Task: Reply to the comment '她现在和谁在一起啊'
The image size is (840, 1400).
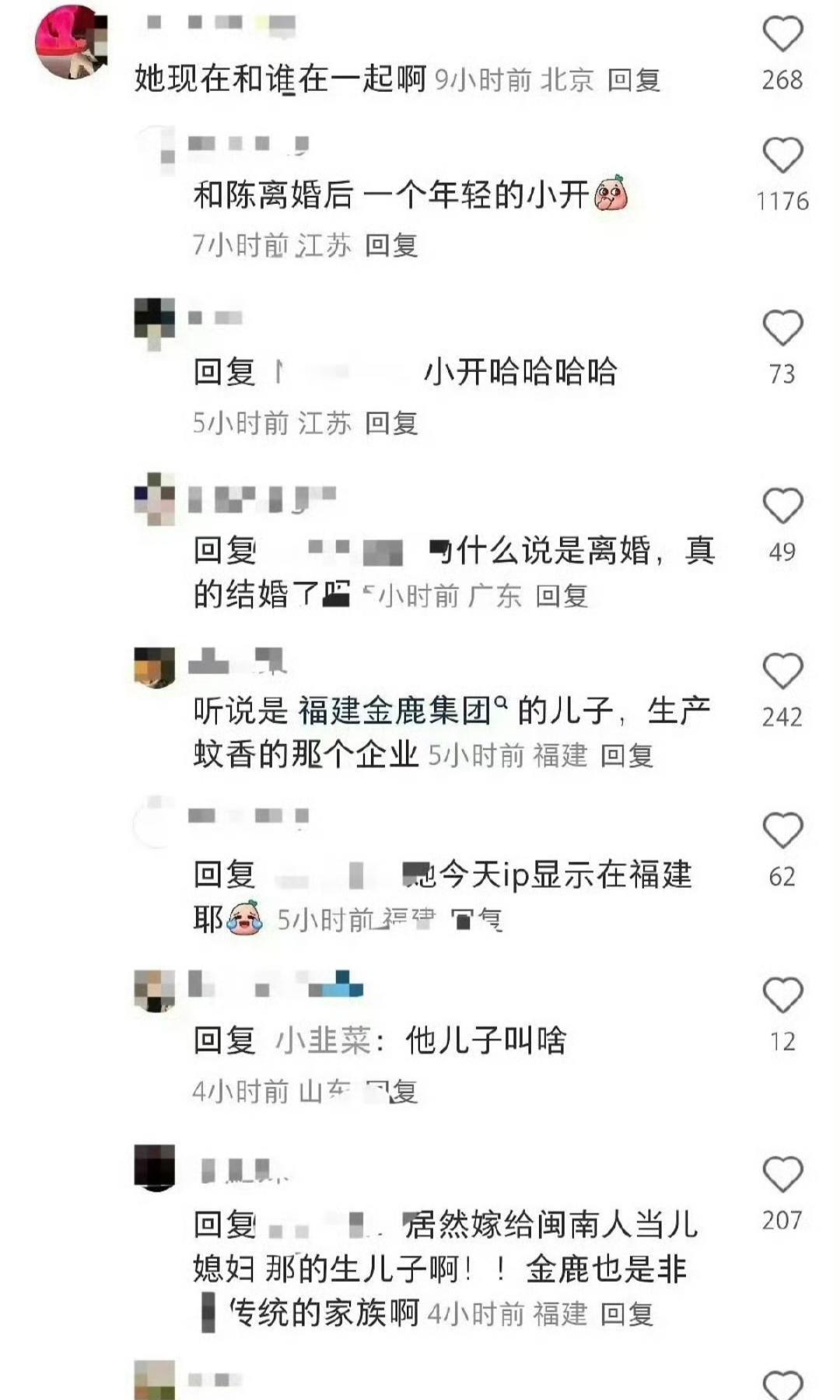Action: pos(633,80)
